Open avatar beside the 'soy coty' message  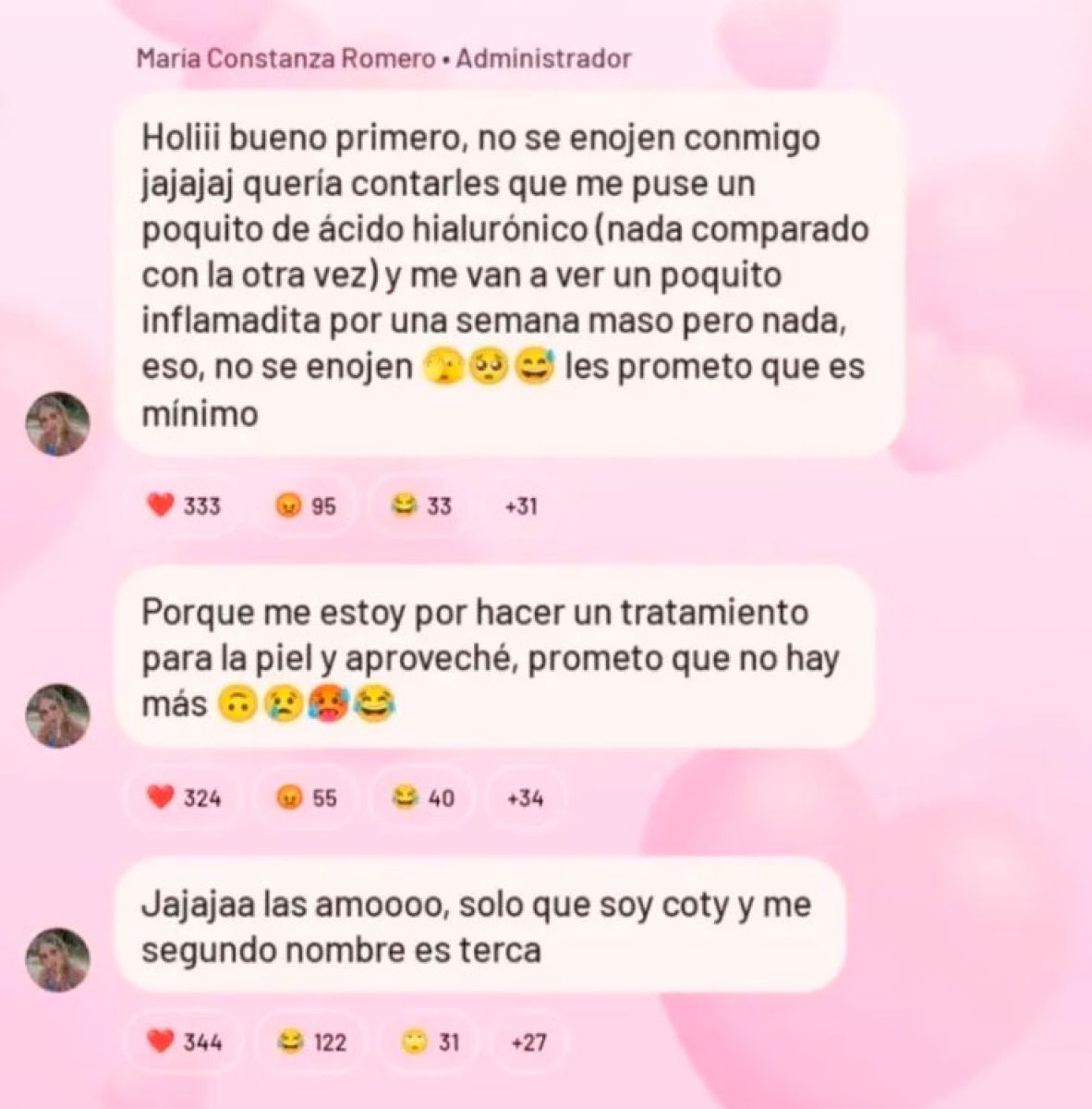click(57, 958)
